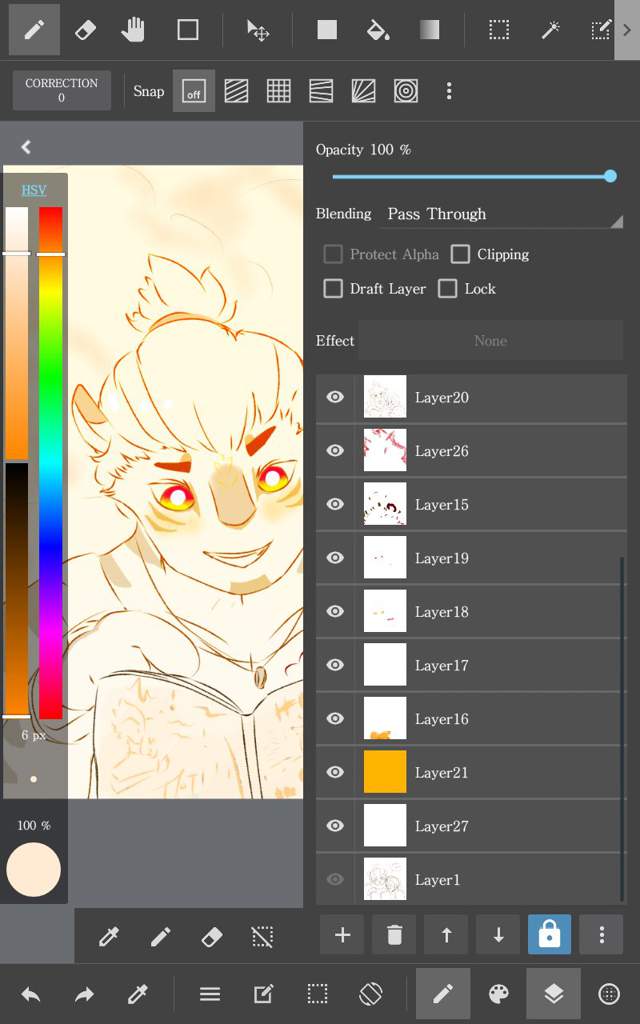
Task: Select the eraser tool in top toolbar
Action: point(86,30)
